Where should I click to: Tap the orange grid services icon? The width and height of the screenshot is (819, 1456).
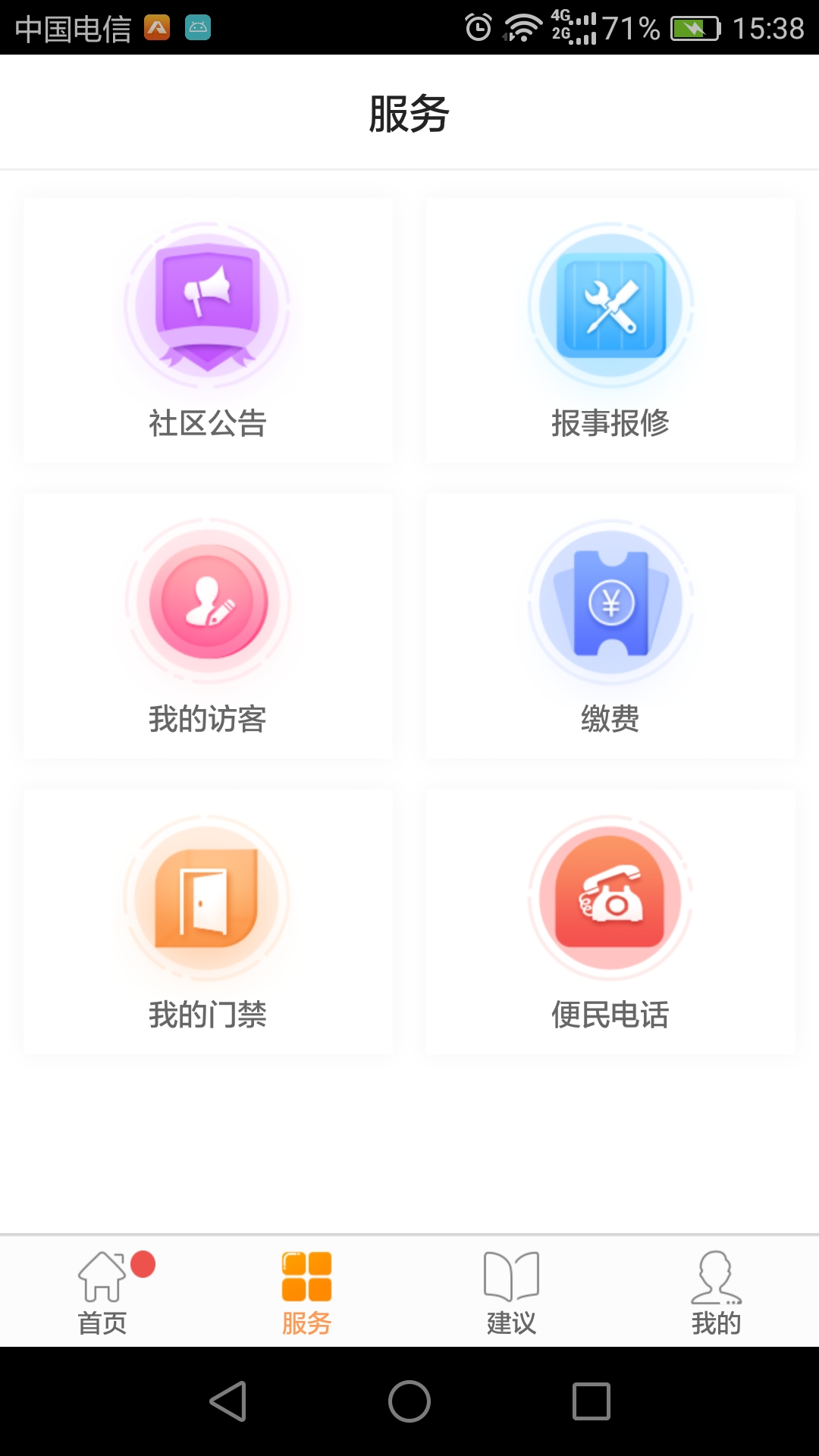307,1278
